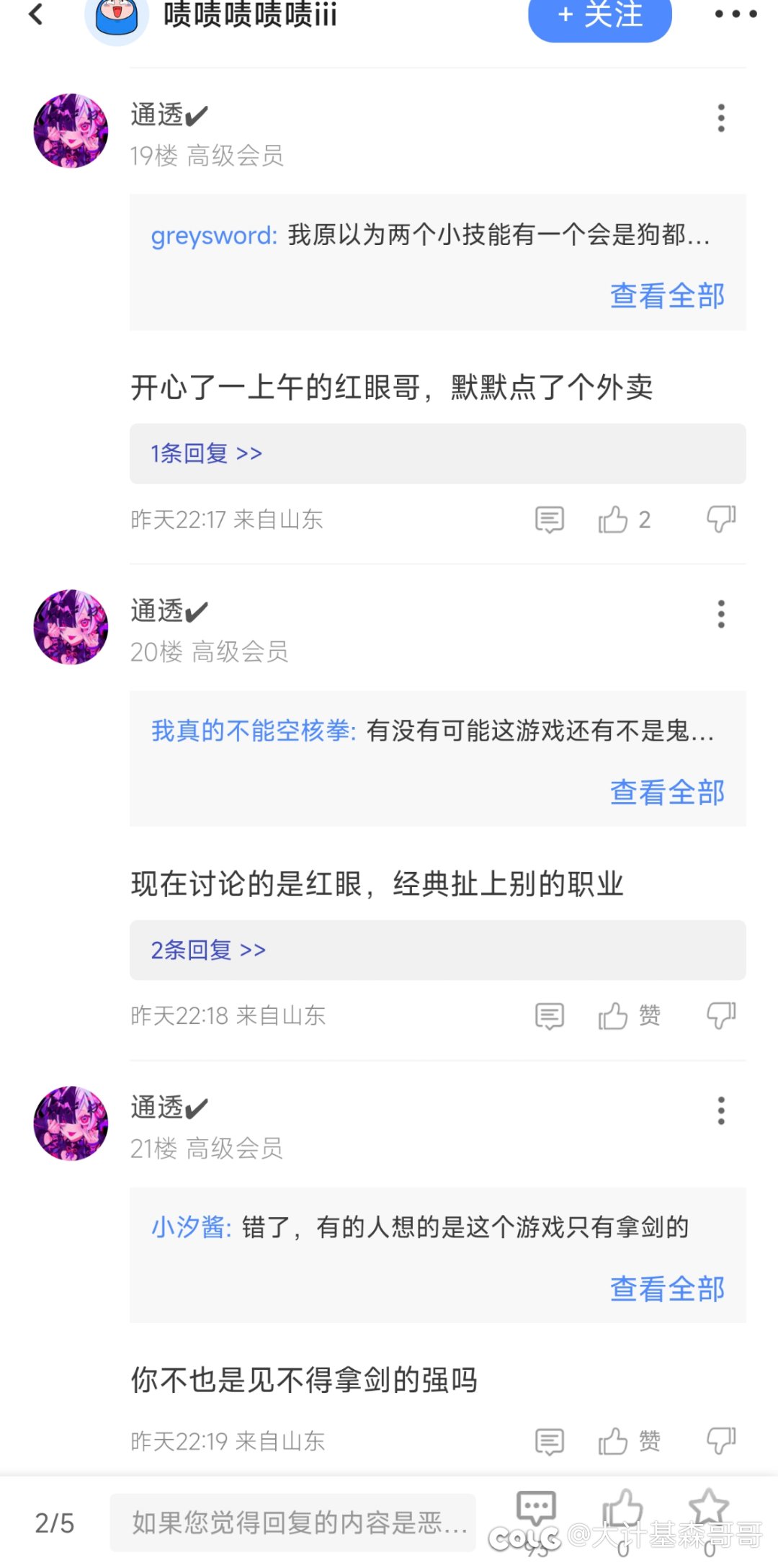Image resolution: width=778 pixels, height=1568 pixels.
Task: Like the 20楼 comment
Action: tap(614, 1016)
